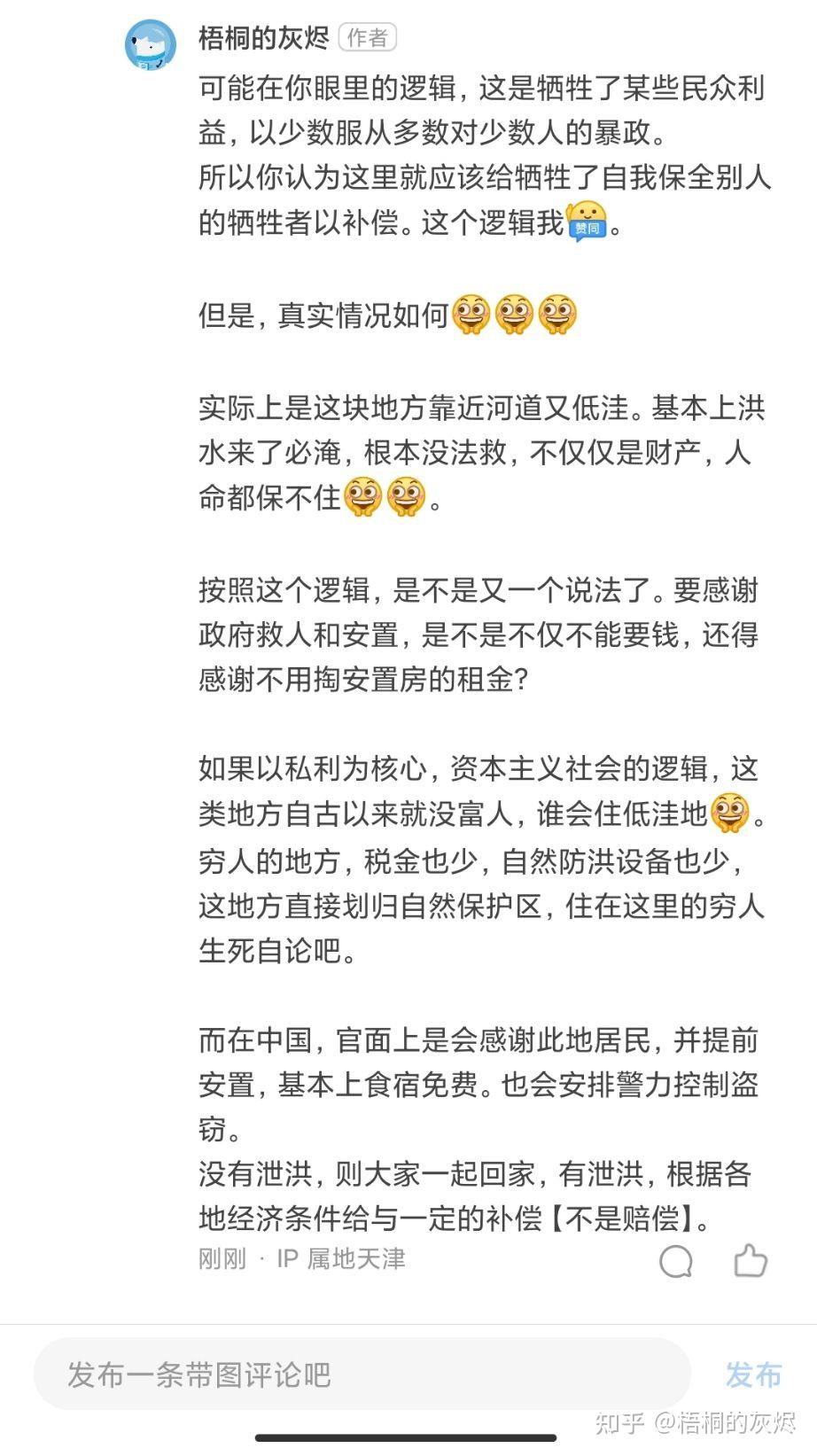
Task: Reply via the comment bubble icon
Action: 676,1261
